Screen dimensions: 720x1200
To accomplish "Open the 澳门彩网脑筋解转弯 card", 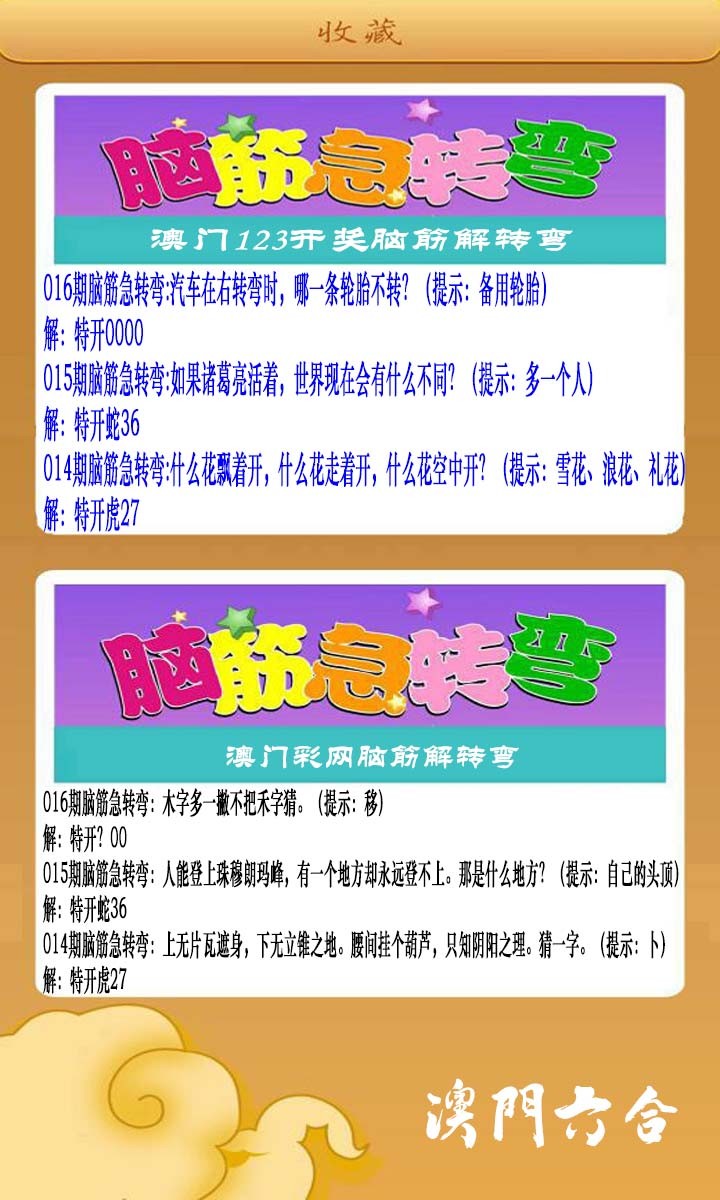I will pos(360,785).
